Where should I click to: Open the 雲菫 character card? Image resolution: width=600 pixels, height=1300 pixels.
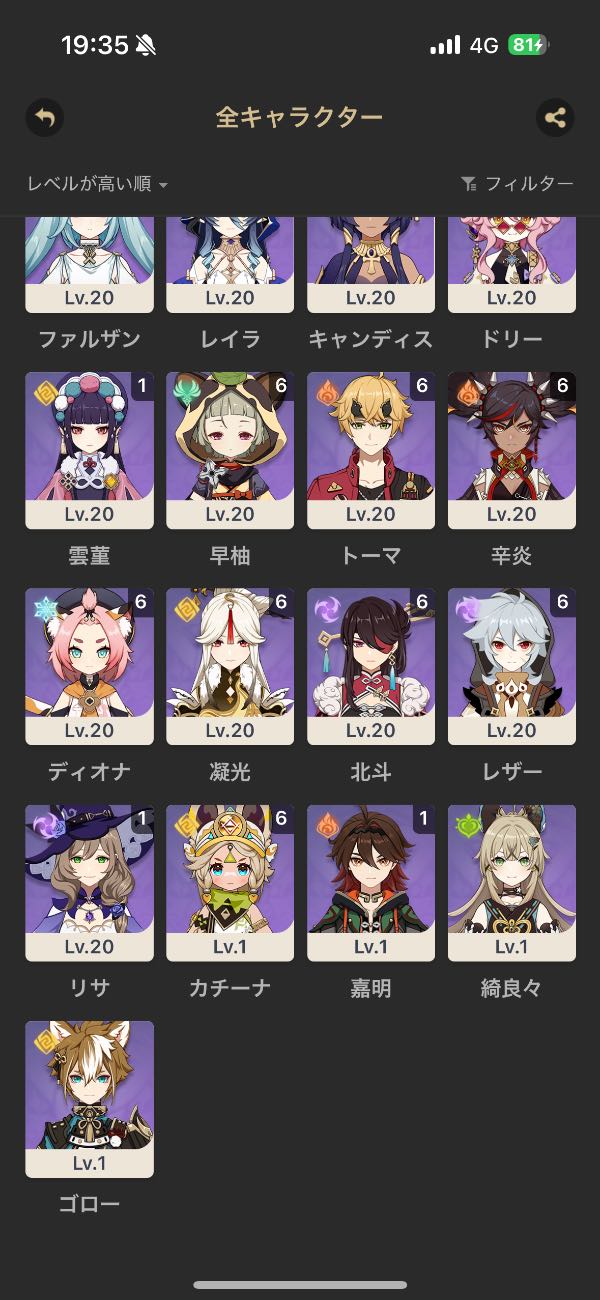coord(89,450)
